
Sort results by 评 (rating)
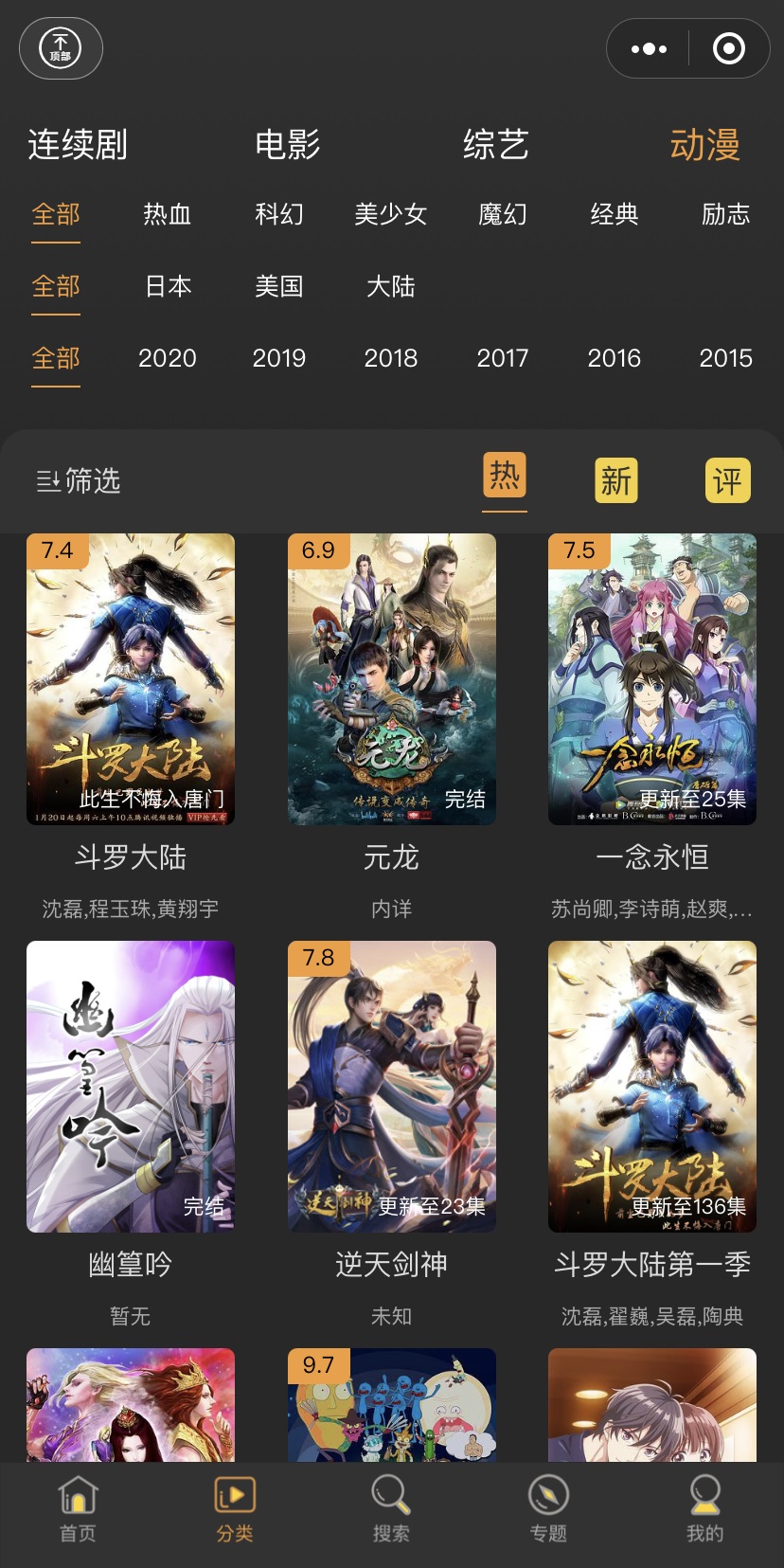click(727, 480)
